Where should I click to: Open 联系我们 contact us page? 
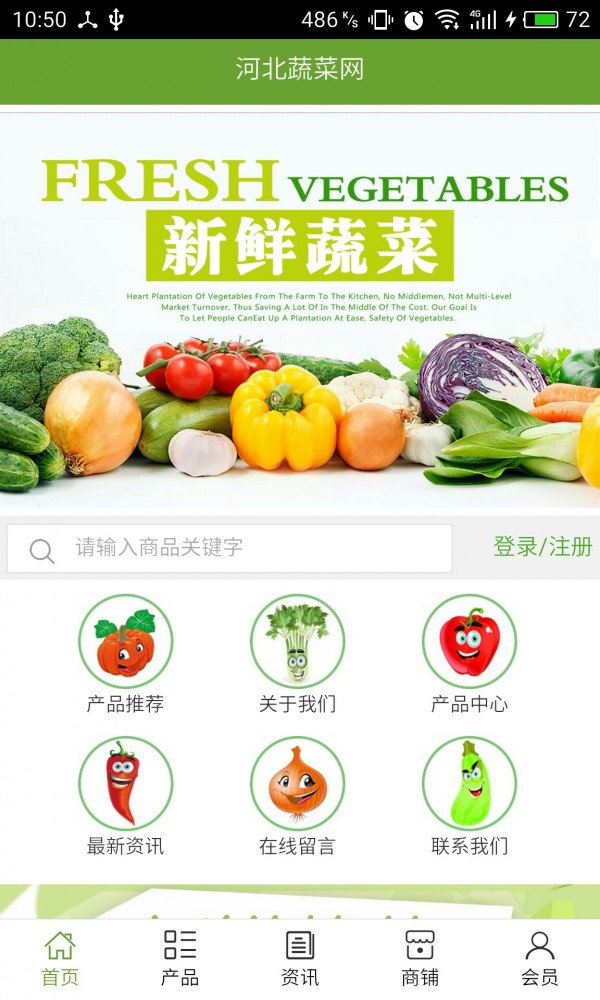[469, 797]
